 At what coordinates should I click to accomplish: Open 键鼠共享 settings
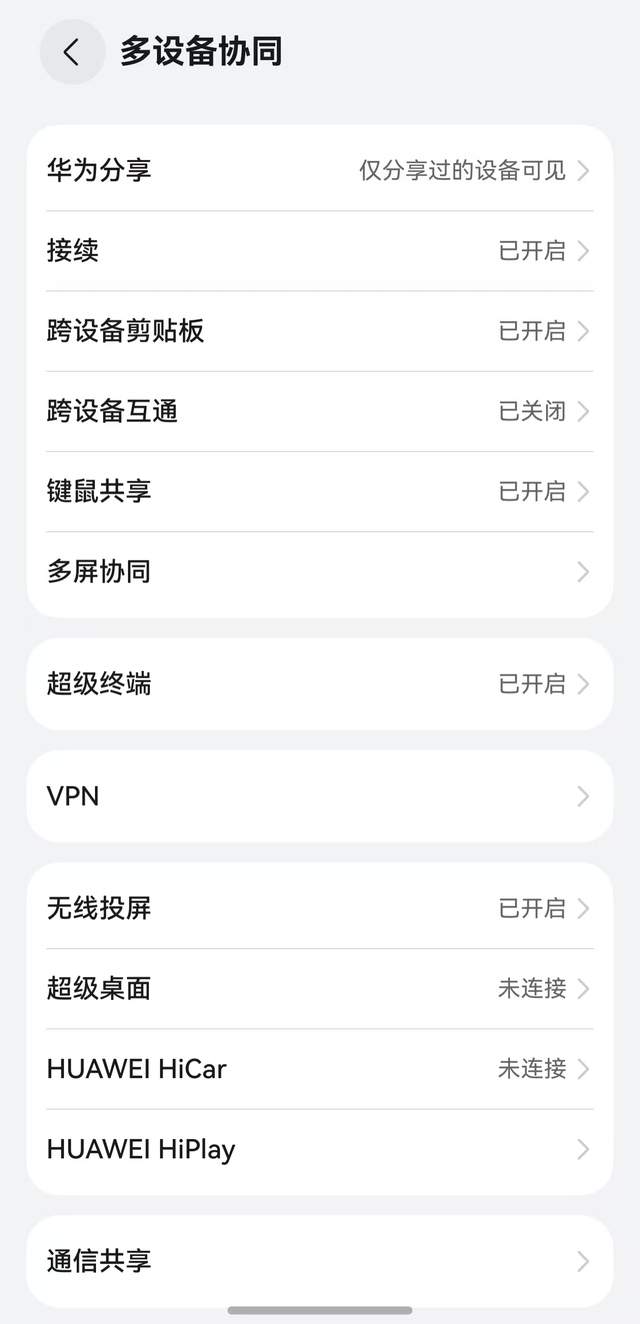tap(319, 491)
